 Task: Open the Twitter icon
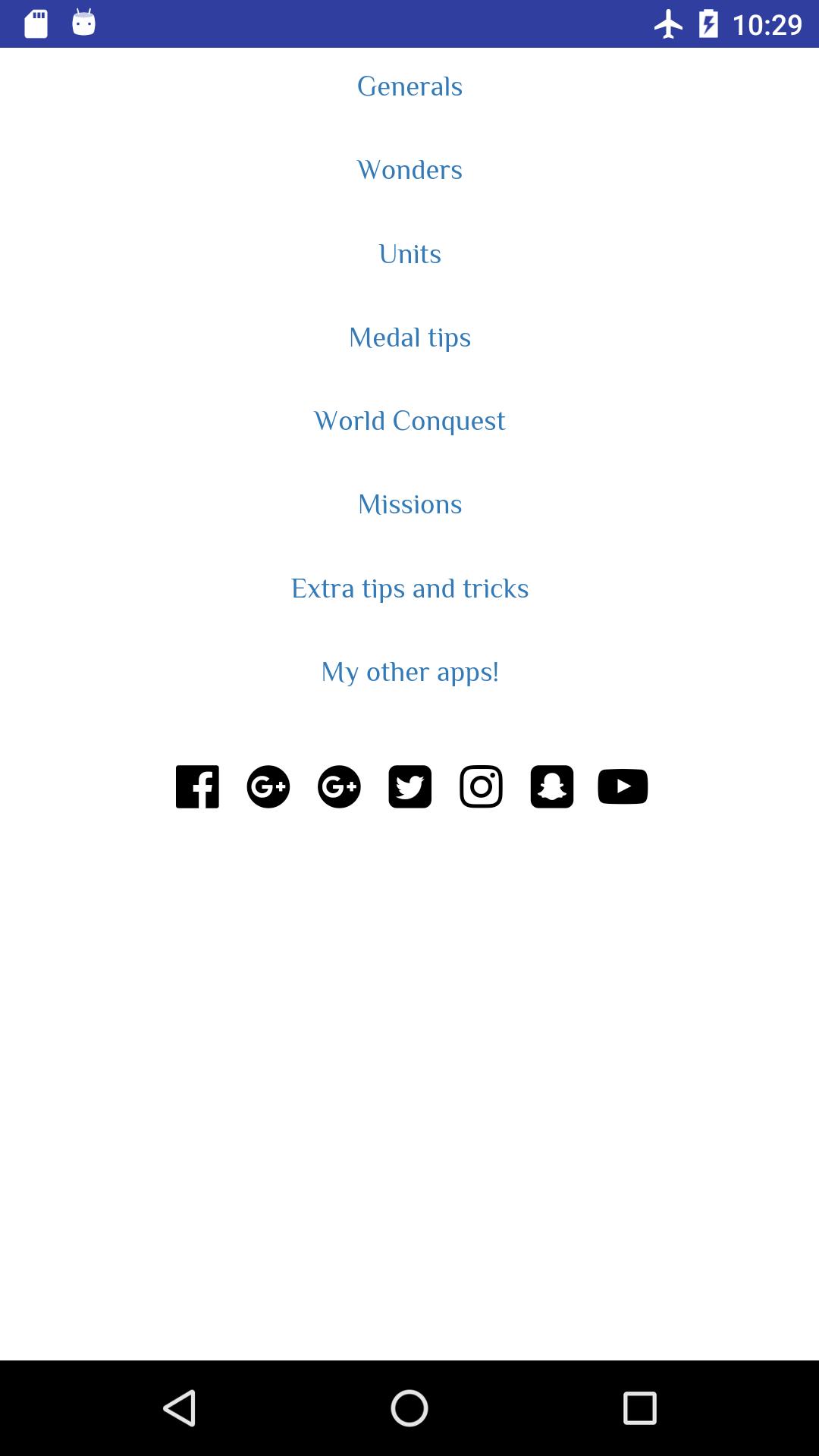(x=410, y=786)
